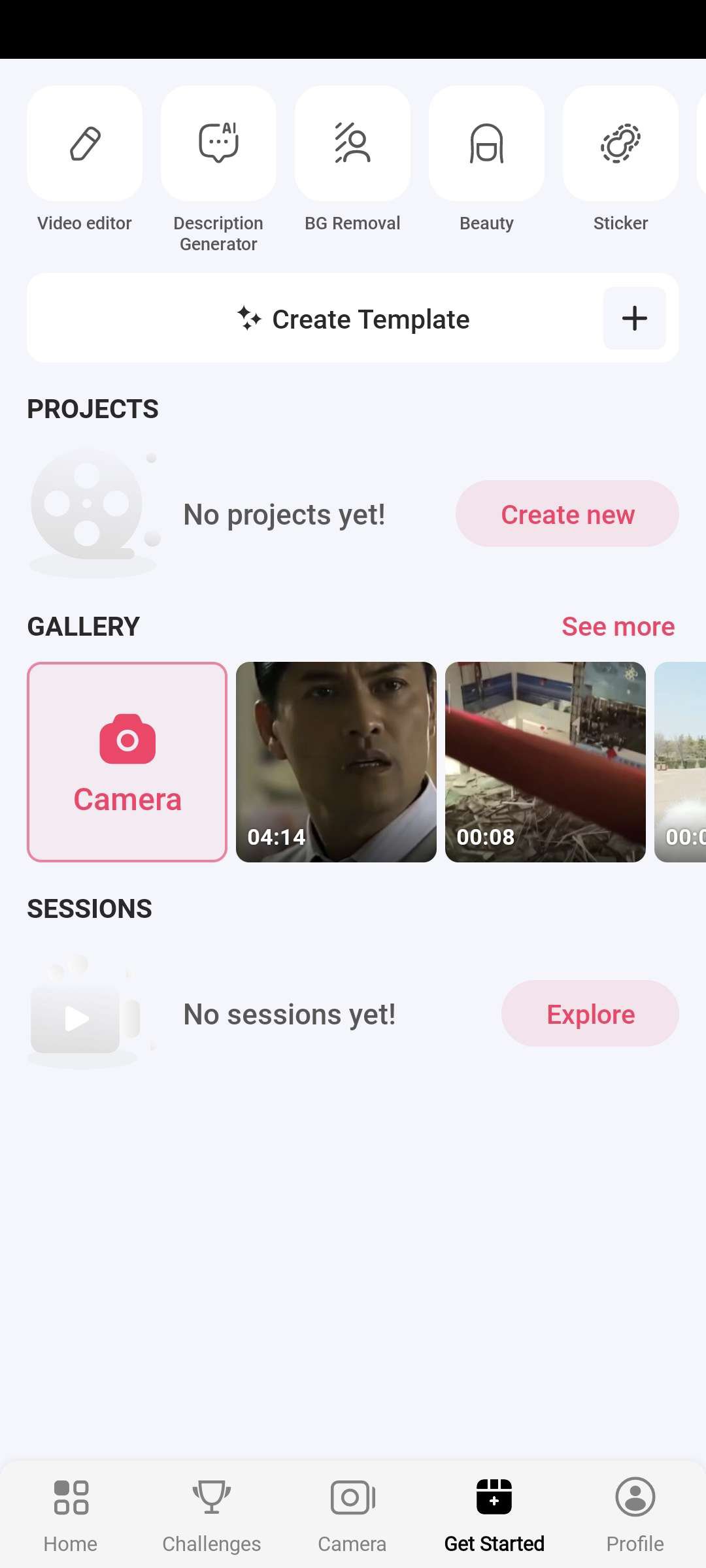Image resolution: width=706 pixels, height=1568 pixels.
Task: Select the 00:08 gallery video
Action: pos(545,762)
